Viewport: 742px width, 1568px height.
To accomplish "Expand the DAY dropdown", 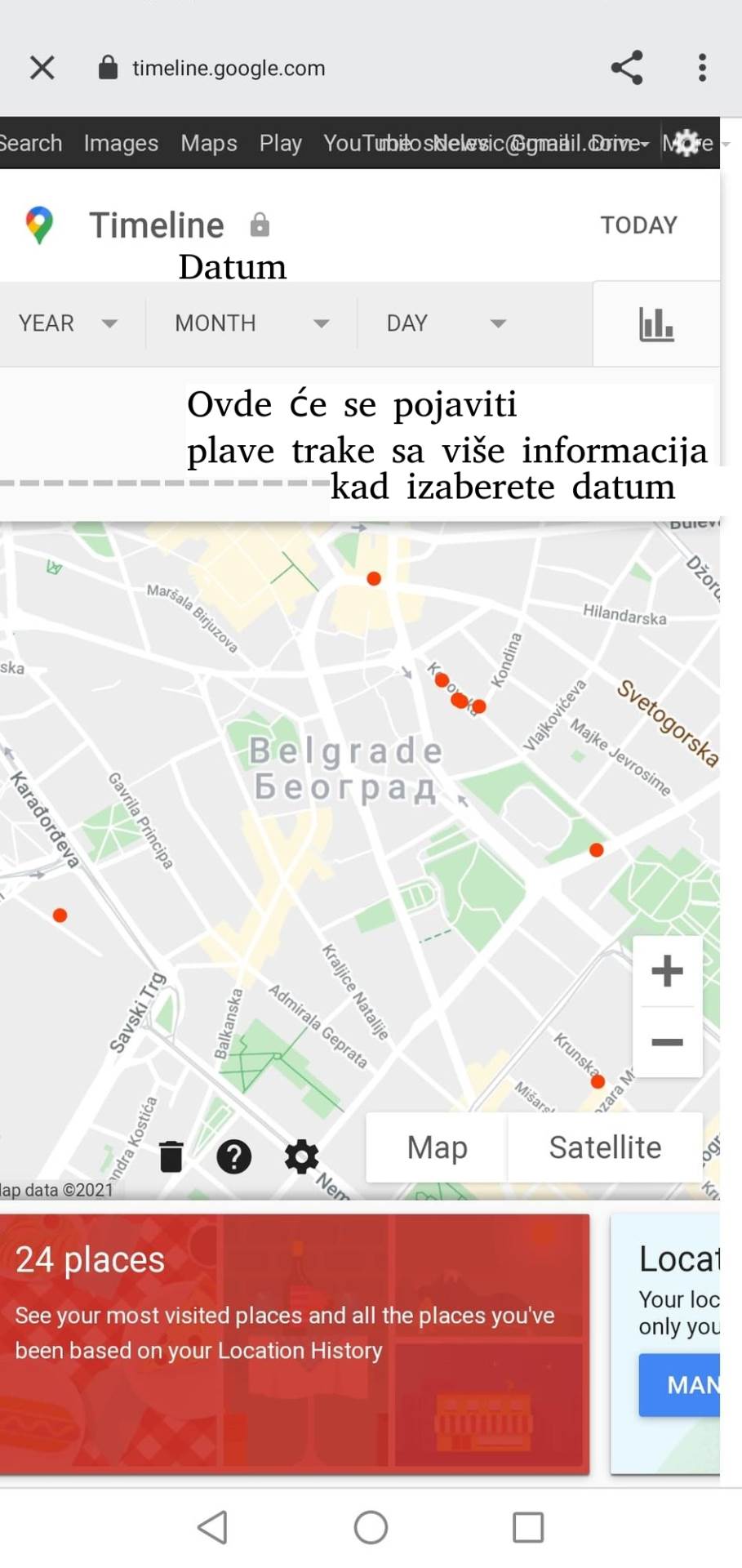I will click(x=446, y=323).
